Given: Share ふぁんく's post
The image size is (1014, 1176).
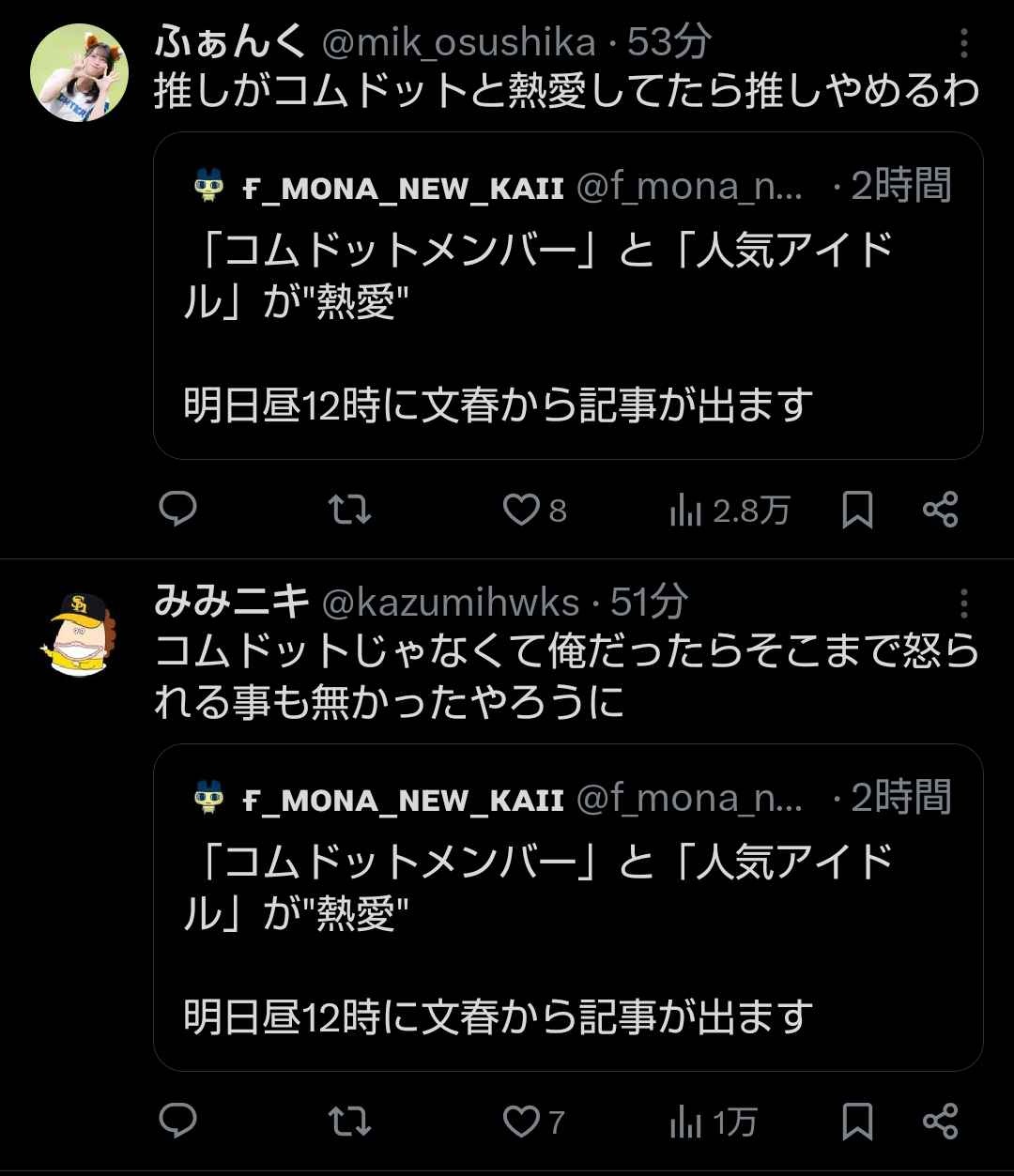Looking at the screenshot, I should [940, 510].
